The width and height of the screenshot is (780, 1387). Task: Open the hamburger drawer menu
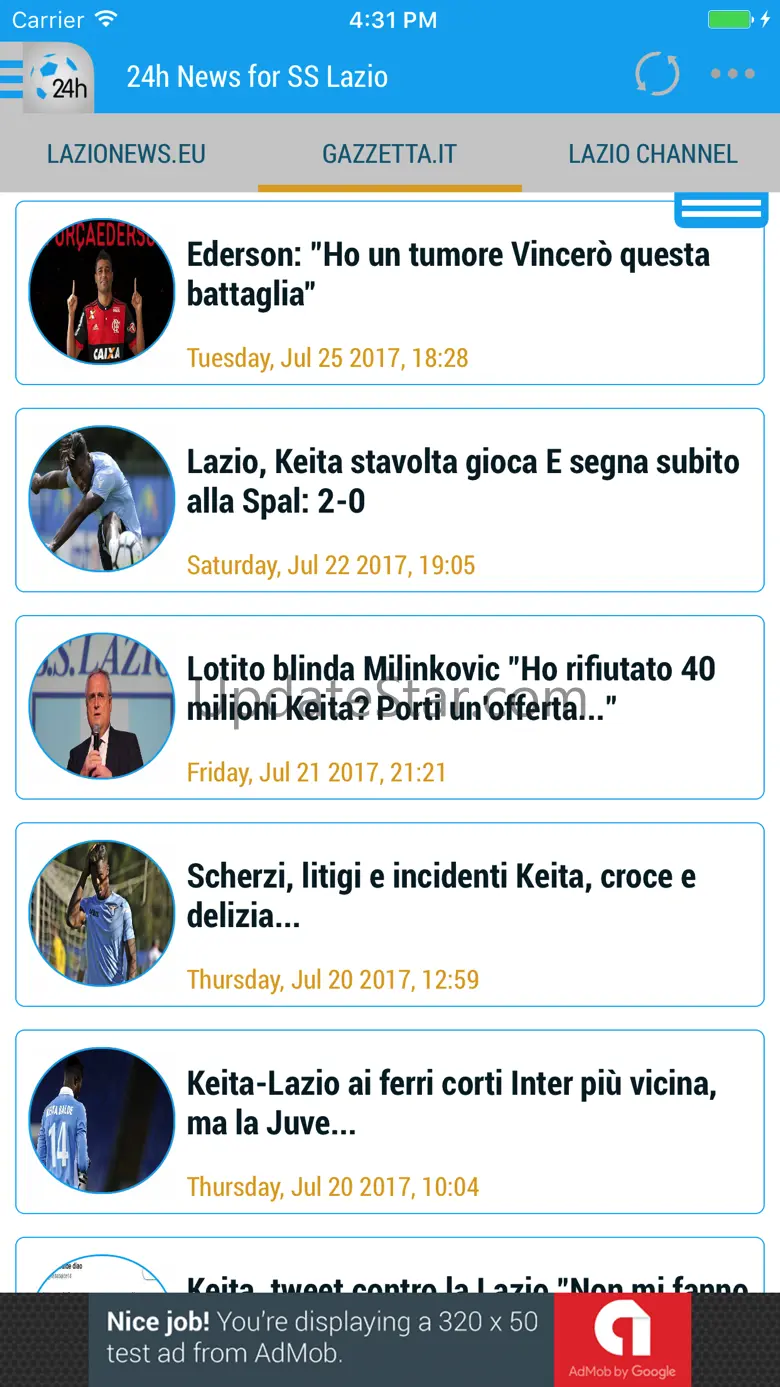(12, 78)
